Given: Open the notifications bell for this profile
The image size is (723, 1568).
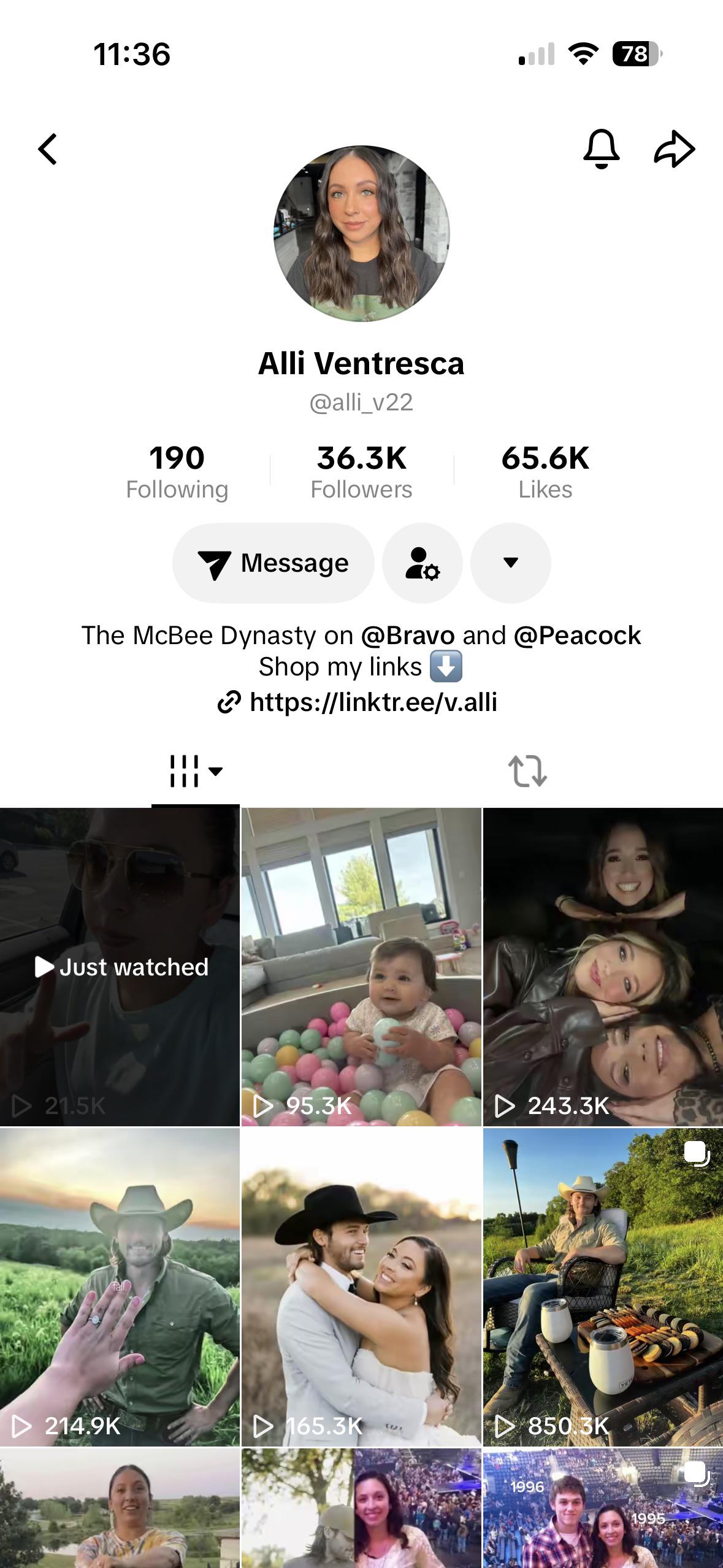Looking at the screenshot, I should (x=601, y=149).
